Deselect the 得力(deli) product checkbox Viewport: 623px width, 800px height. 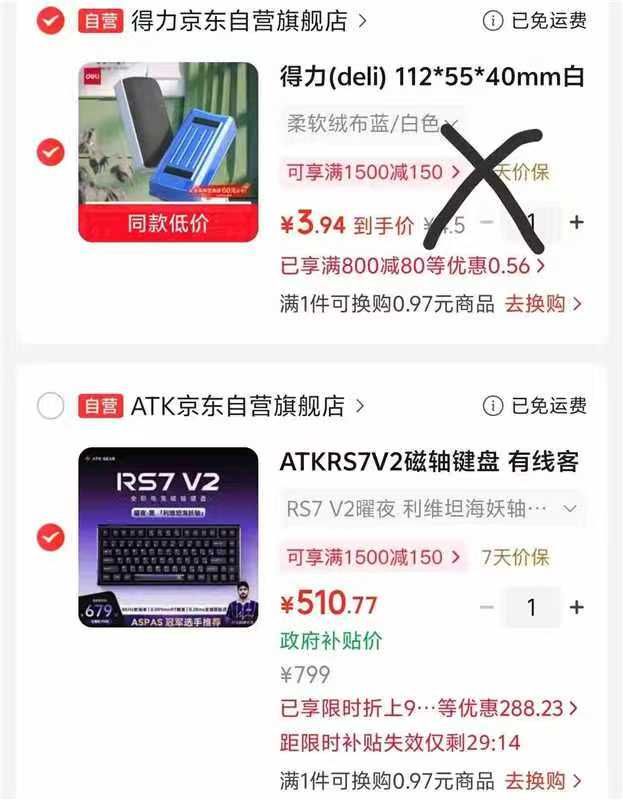[x=51, y=152]
